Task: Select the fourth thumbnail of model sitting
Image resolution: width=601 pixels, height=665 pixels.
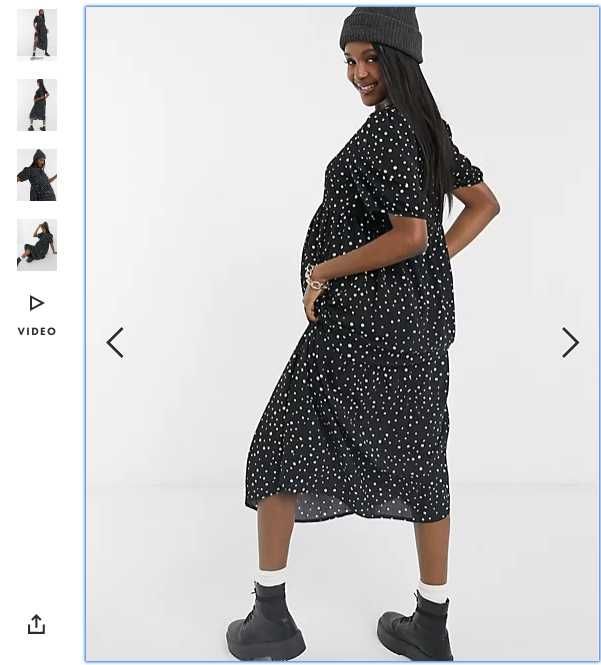Action: point(37,245)
